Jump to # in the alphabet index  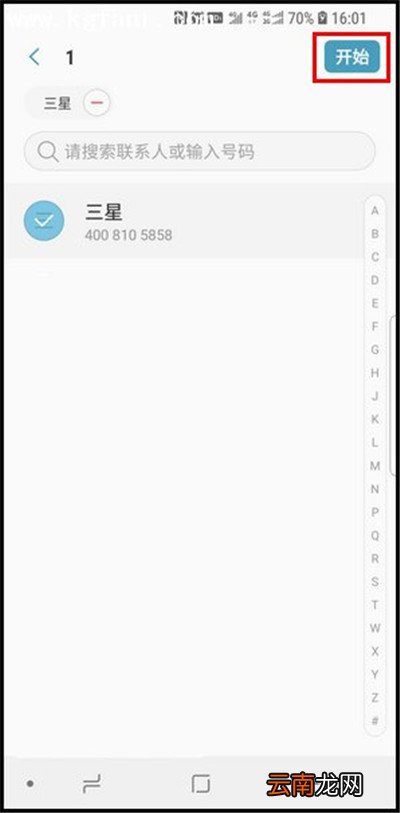click(x=375, y=721)
